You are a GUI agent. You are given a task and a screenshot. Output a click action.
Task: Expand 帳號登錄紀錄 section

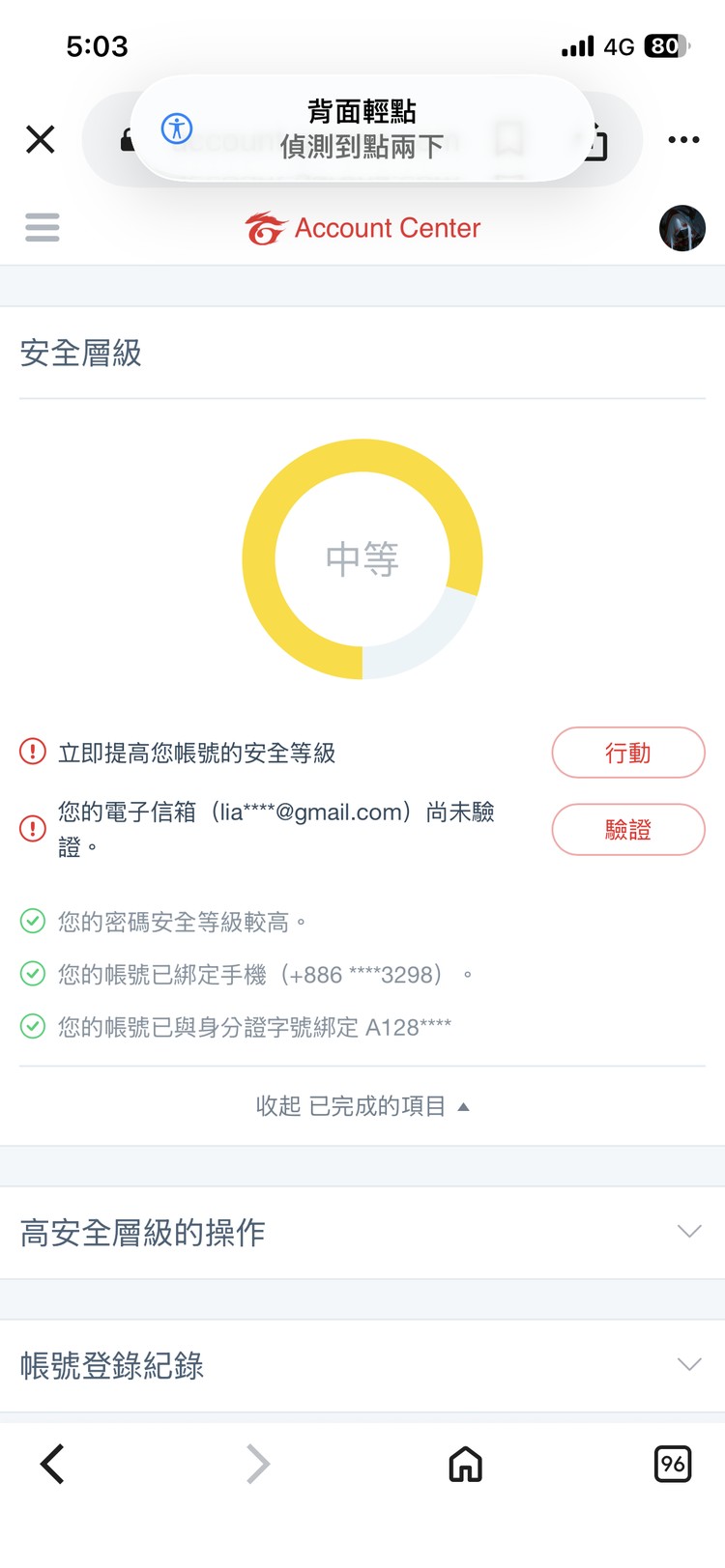688,1365
